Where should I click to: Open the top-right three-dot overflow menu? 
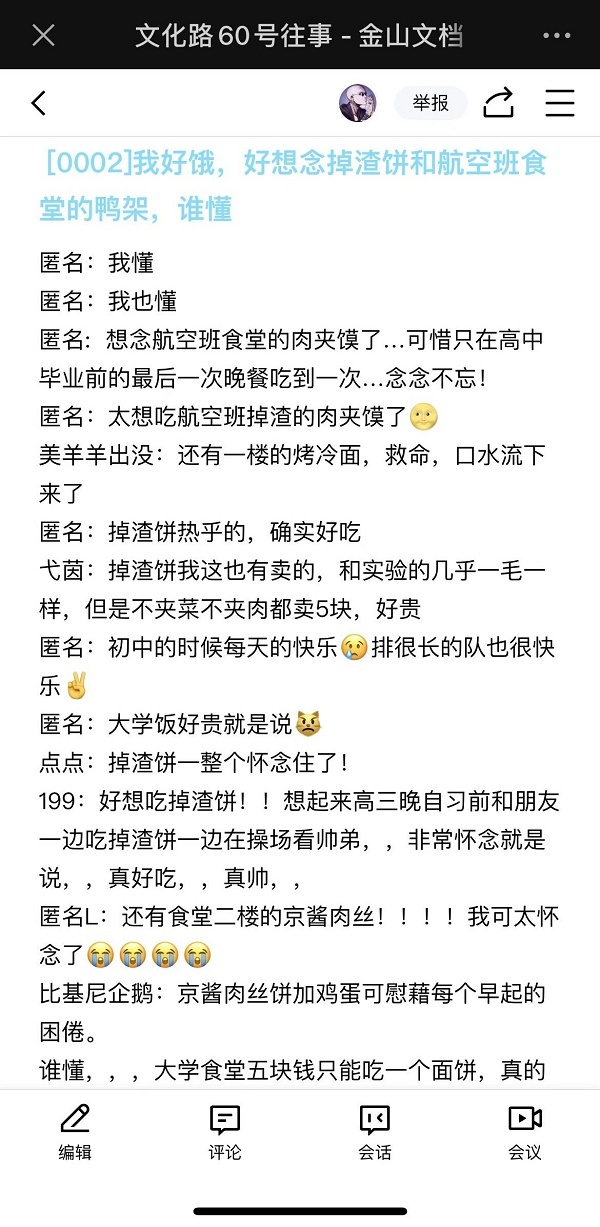click(556, 36)
